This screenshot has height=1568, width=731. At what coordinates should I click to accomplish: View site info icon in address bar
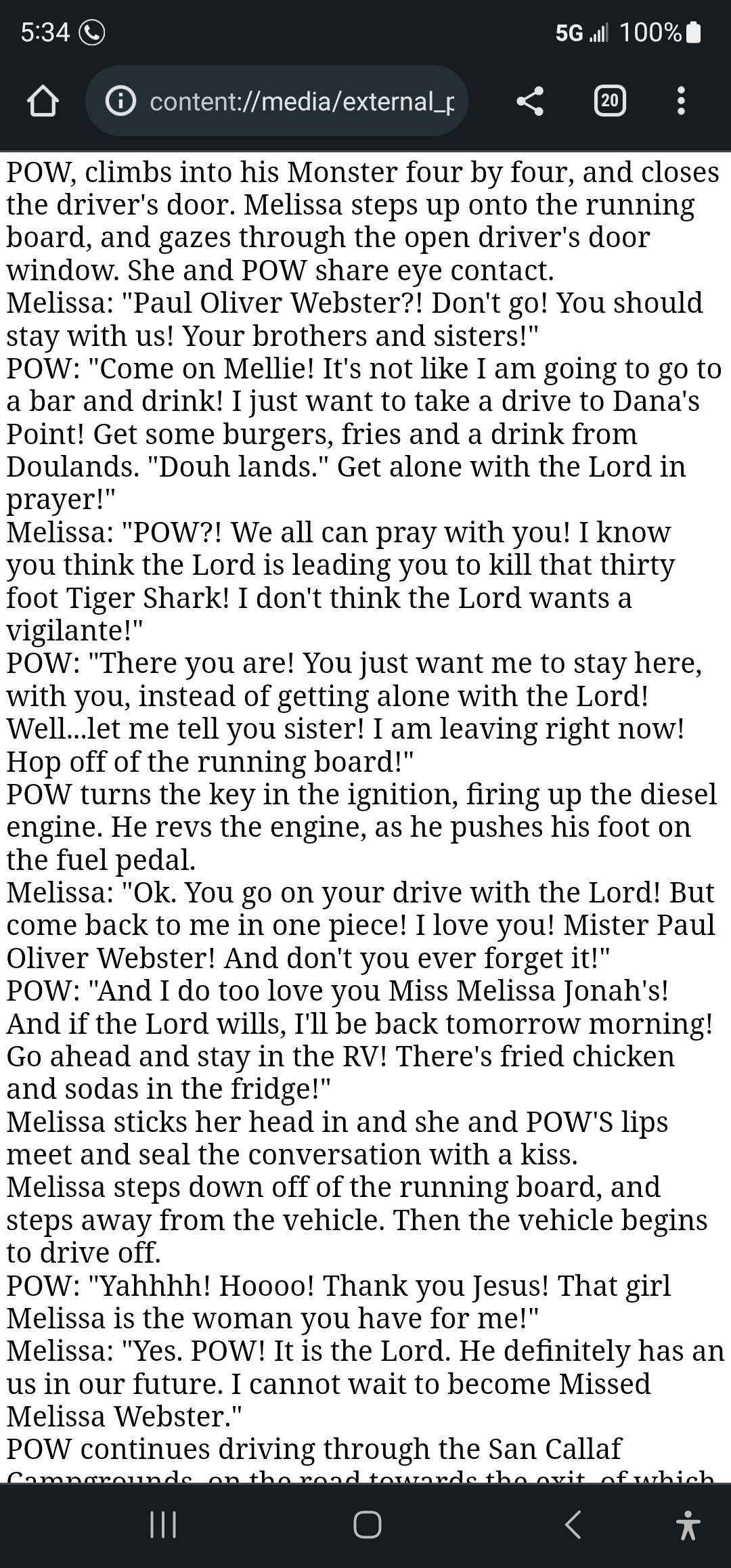click(x=120, y=102)
